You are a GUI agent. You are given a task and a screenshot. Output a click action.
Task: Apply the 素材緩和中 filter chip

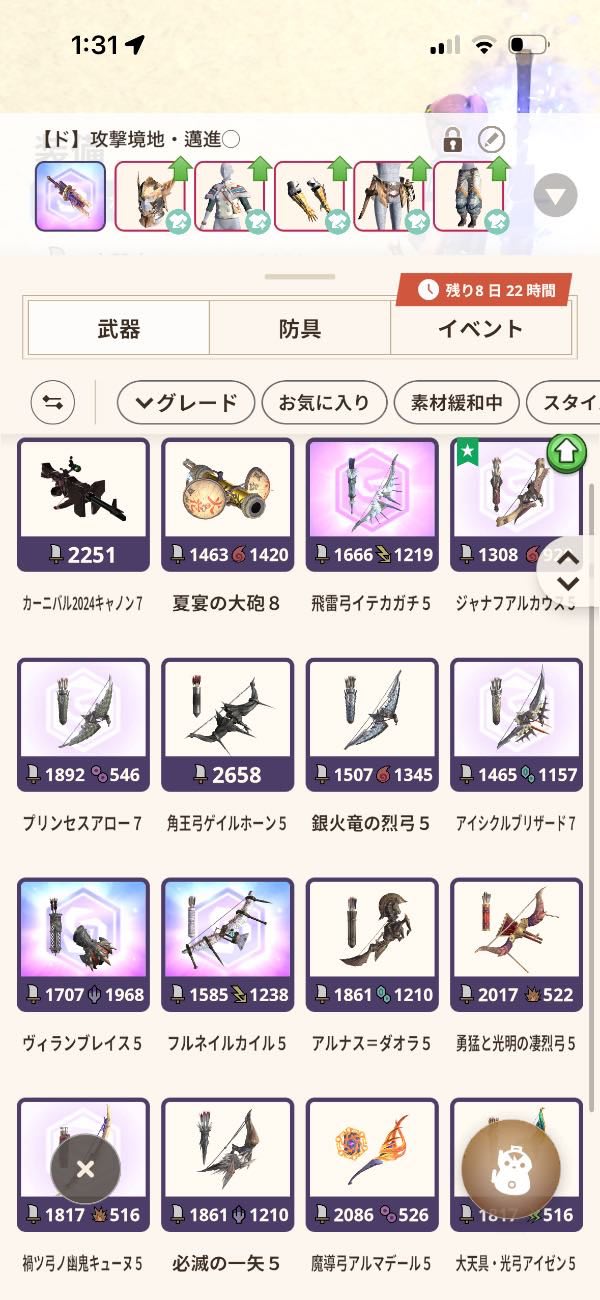(x=456, y=403)
